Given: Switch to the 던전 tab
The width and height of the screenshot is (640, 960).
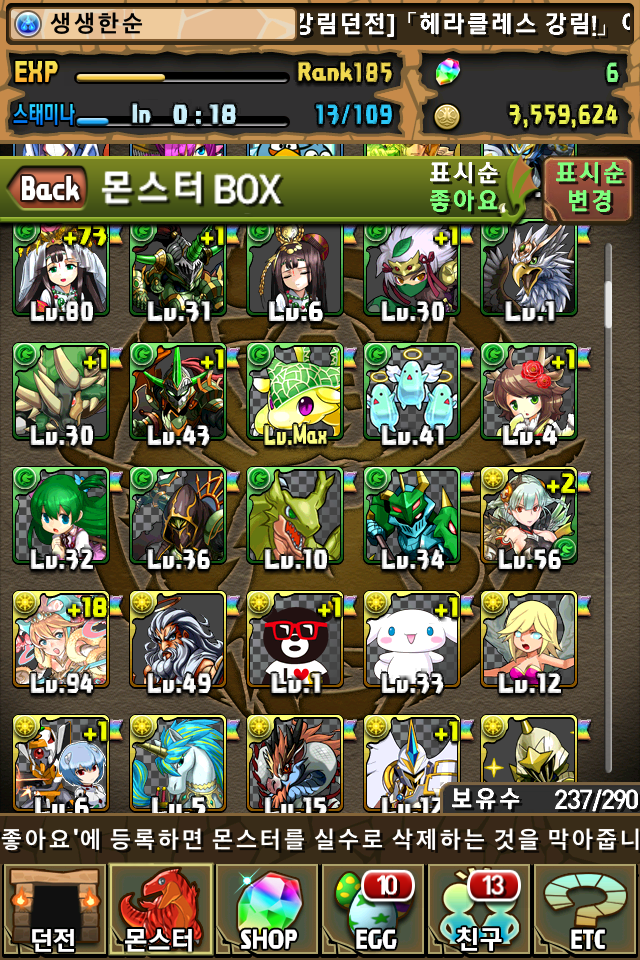Looking at the screenshot, I should click(x=53, y=908).
